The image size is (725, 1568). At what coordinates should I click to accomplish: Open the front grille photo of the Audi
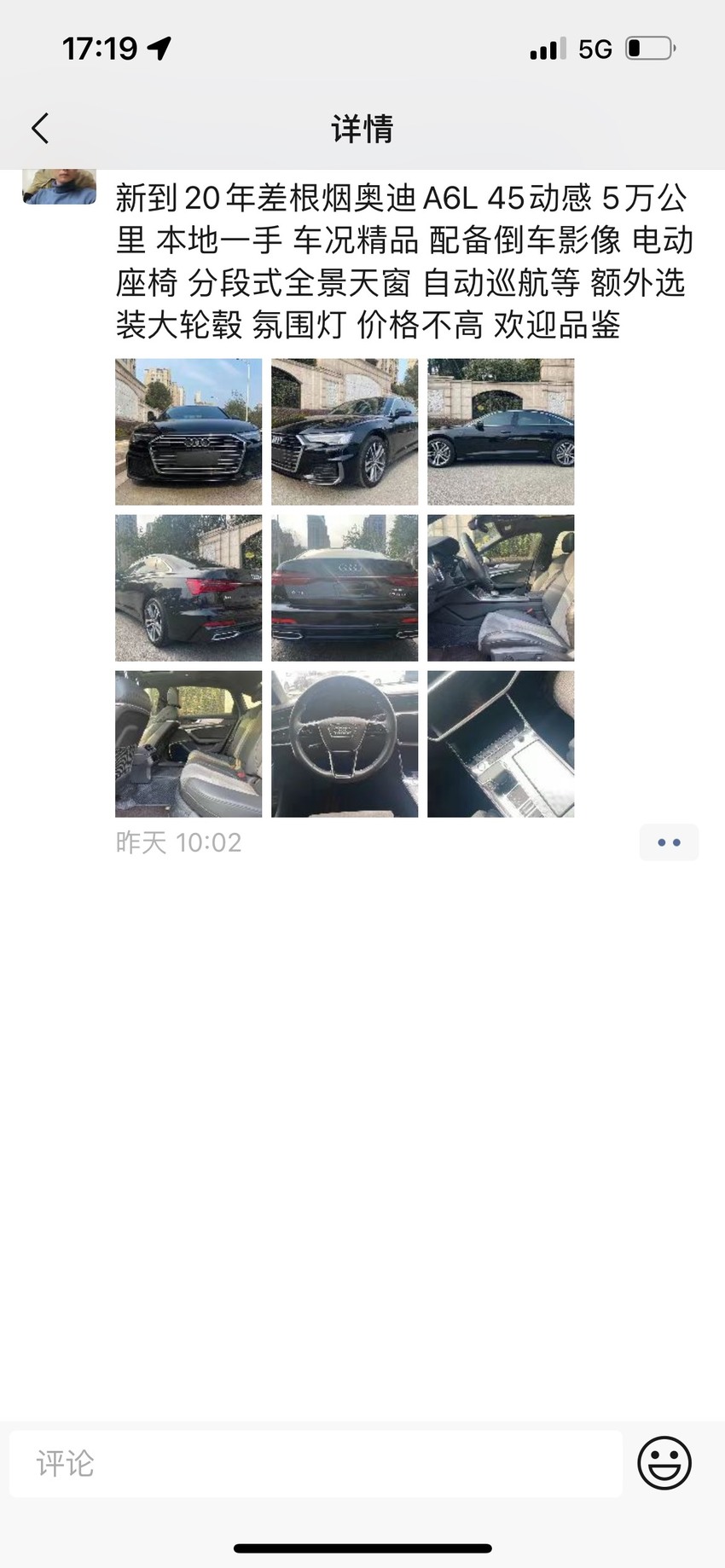point(188,431)
